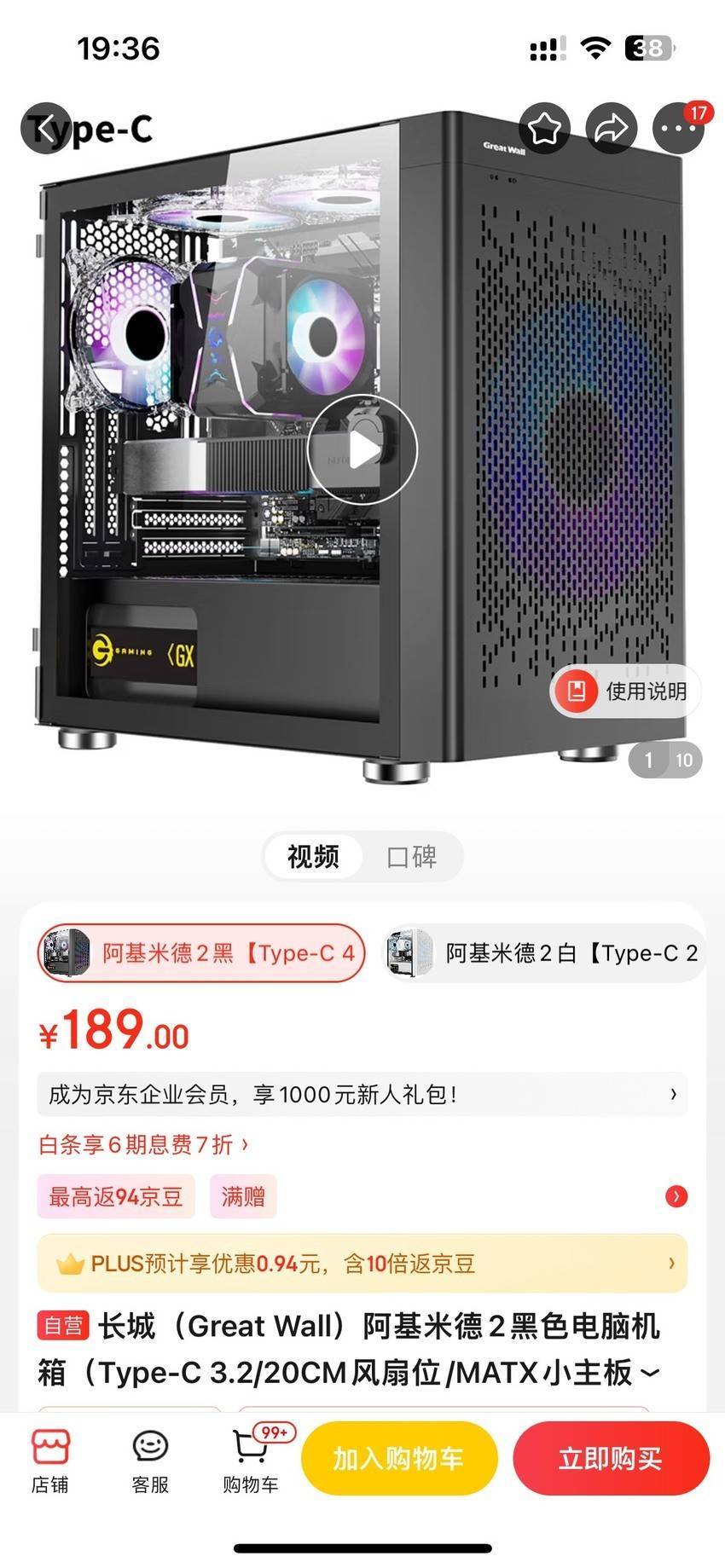Open the three-dot more menu
Viewport: 725px width, 1568px height.
(678, 129)
